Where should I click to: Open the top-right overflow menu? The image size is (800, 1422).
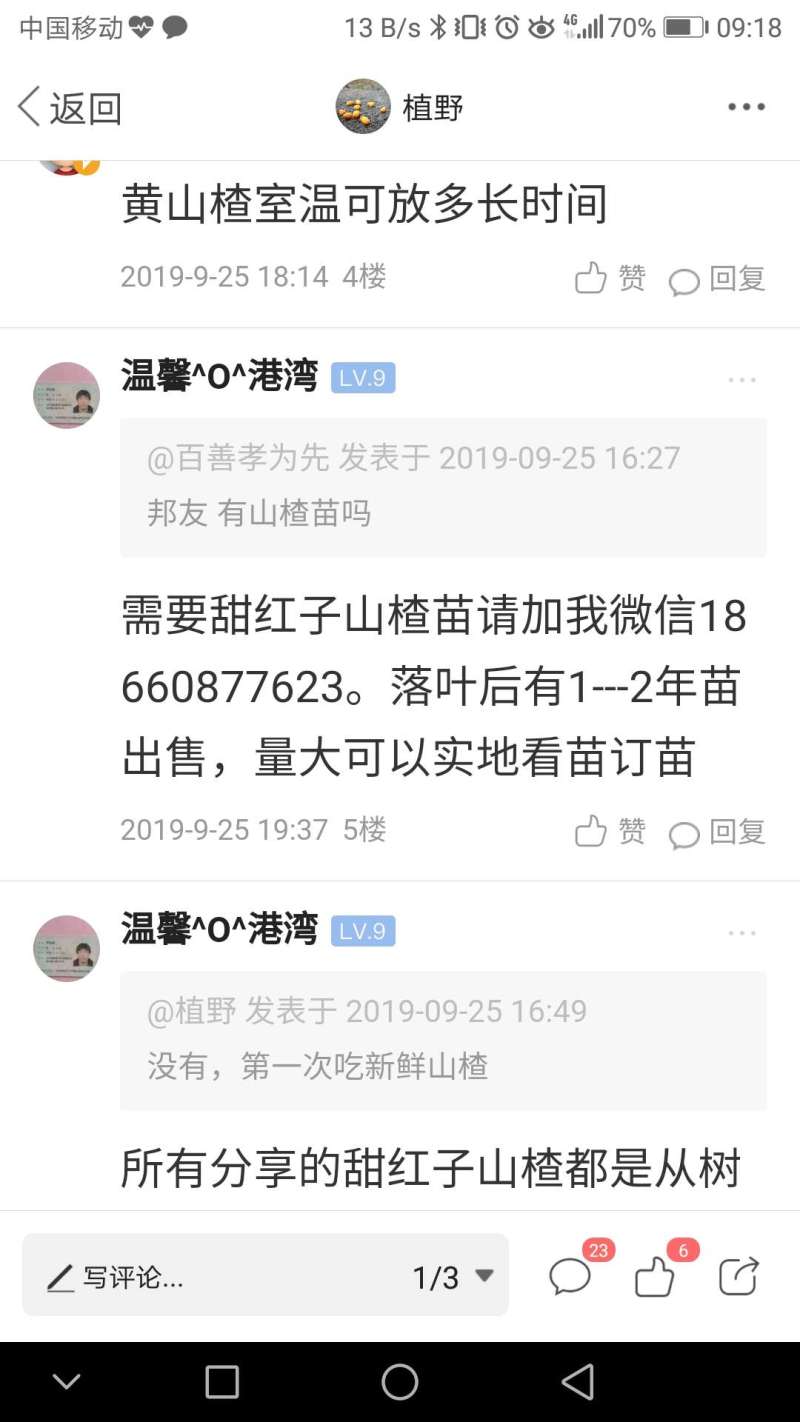(x=746, y=107)
